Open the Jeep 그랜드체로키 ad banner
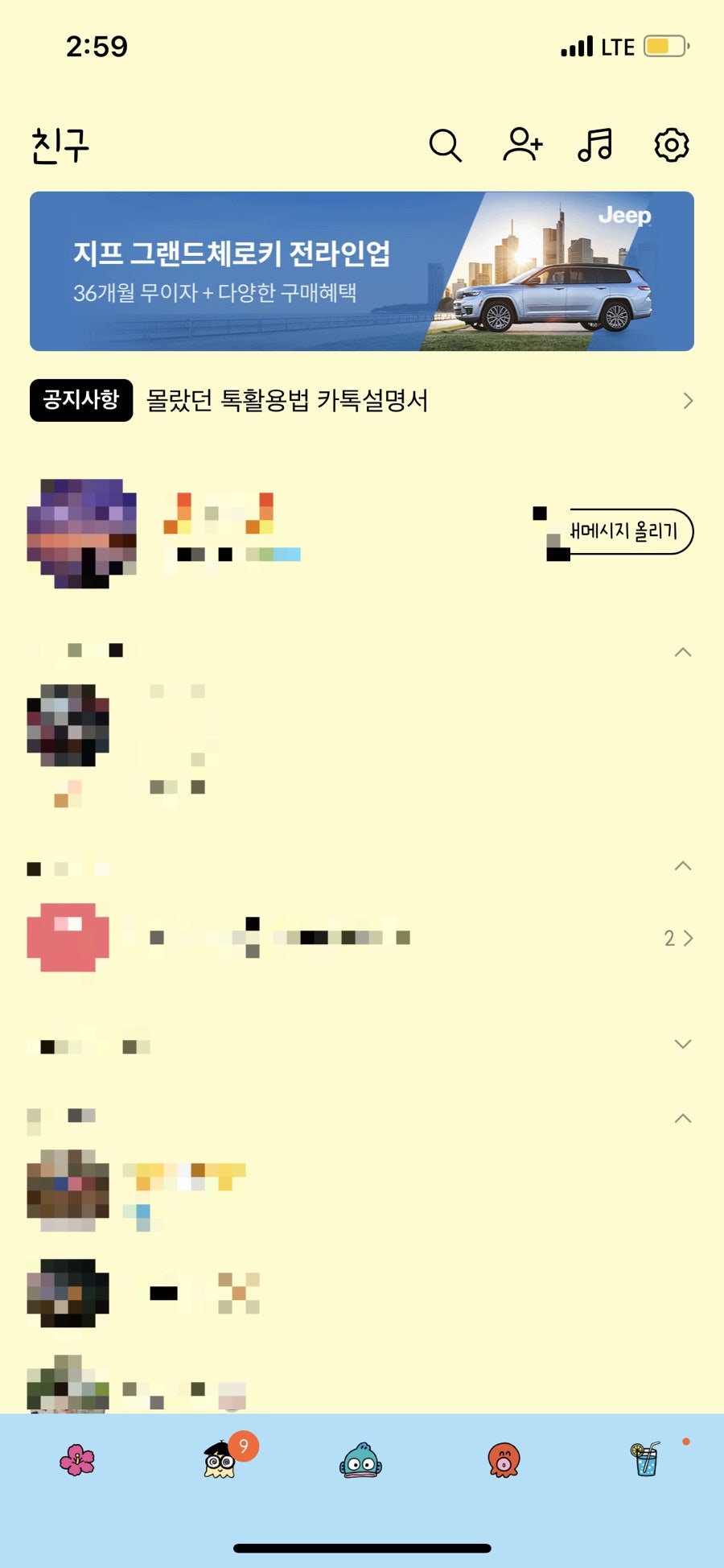The image size is (724, 1568). (362, 271)
